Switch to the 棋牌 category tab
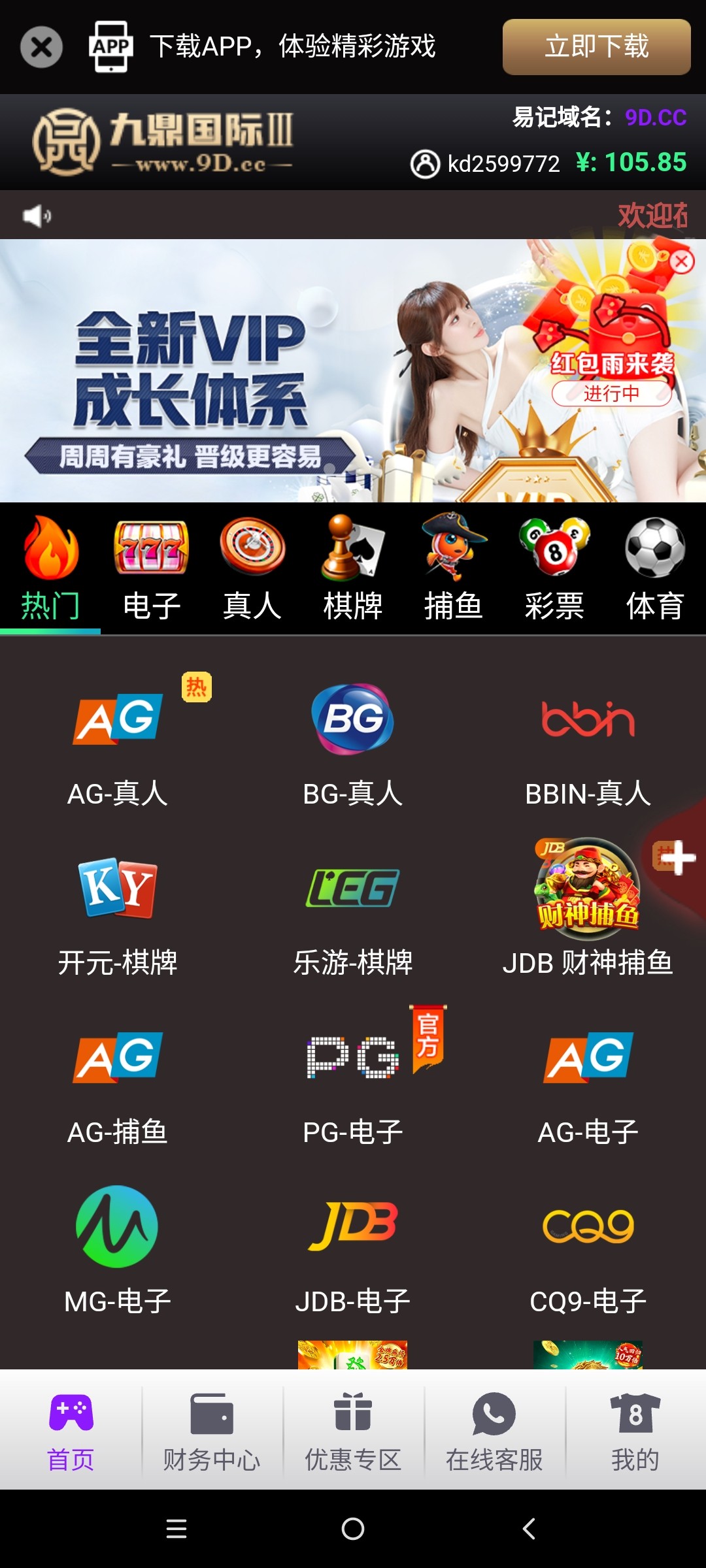Viewport: 706px width, 1568px height. 353,568
